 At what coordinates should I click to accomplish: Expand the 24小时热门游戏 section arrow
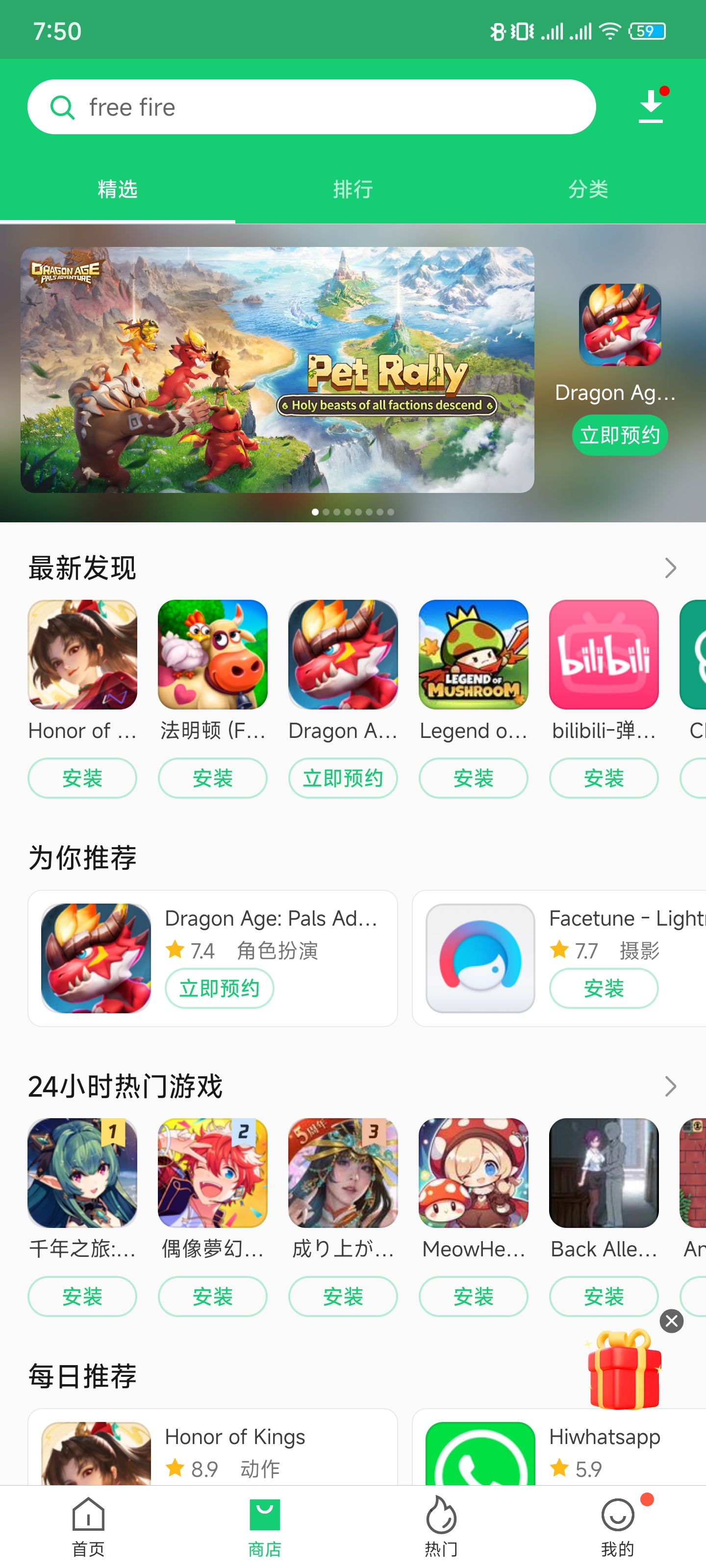pyautogui.click(x=670, y=1086)
